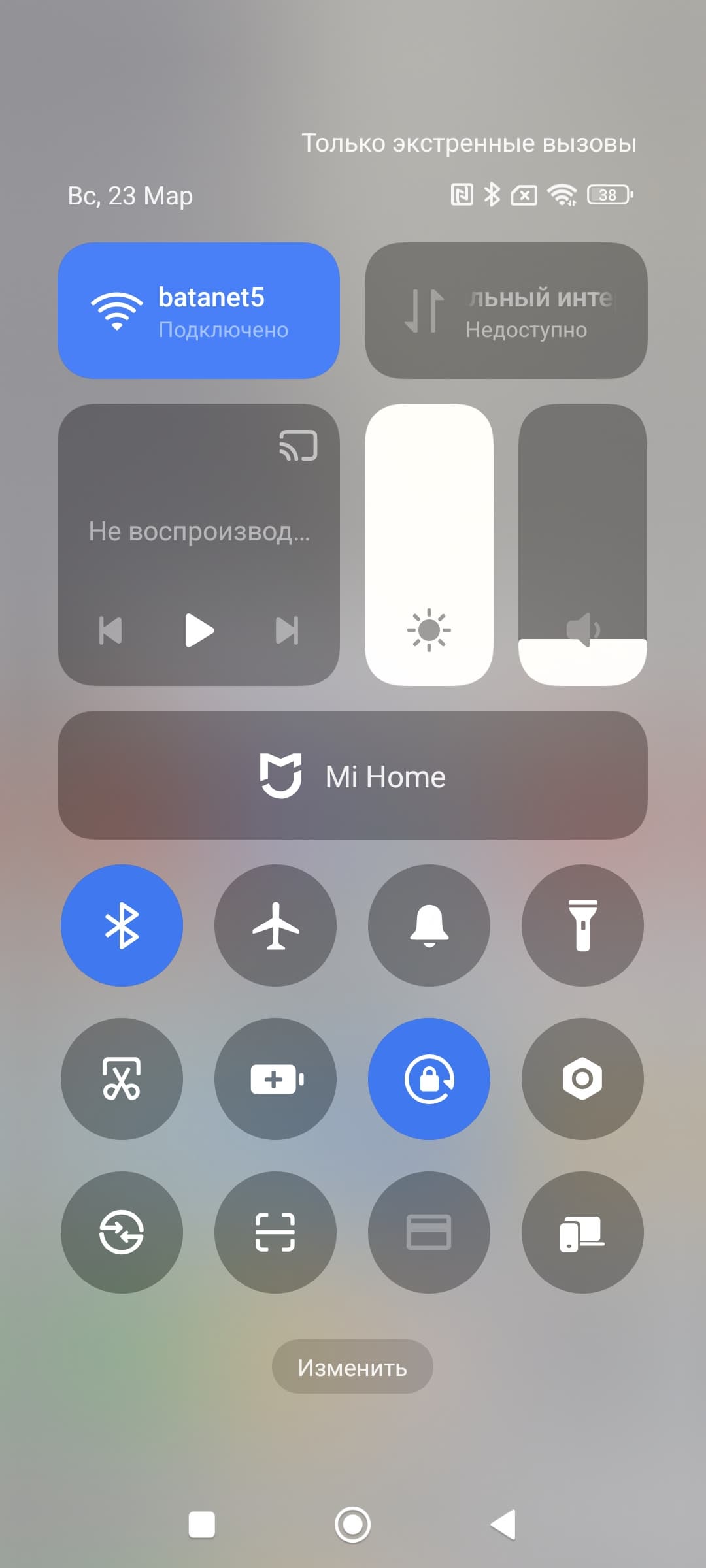Take a screenshot with the scissors tile
The image size is (706, 1568).
pos(122,1079)
